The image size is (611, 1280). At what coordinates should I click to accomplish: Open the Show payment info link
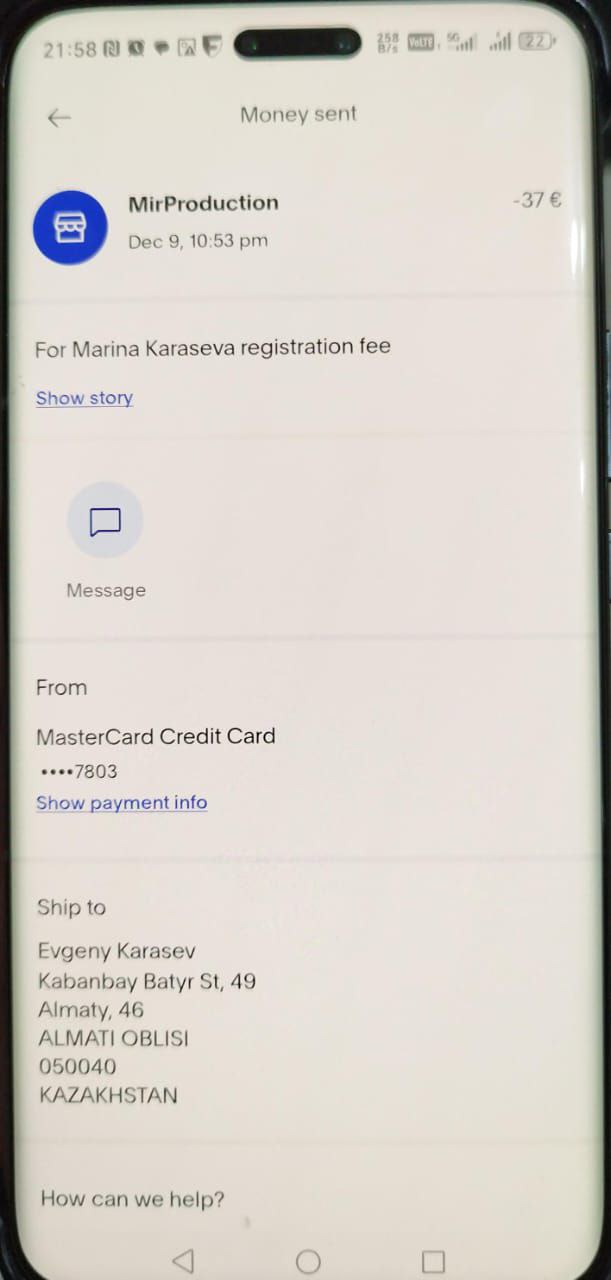tap(121, 803)
